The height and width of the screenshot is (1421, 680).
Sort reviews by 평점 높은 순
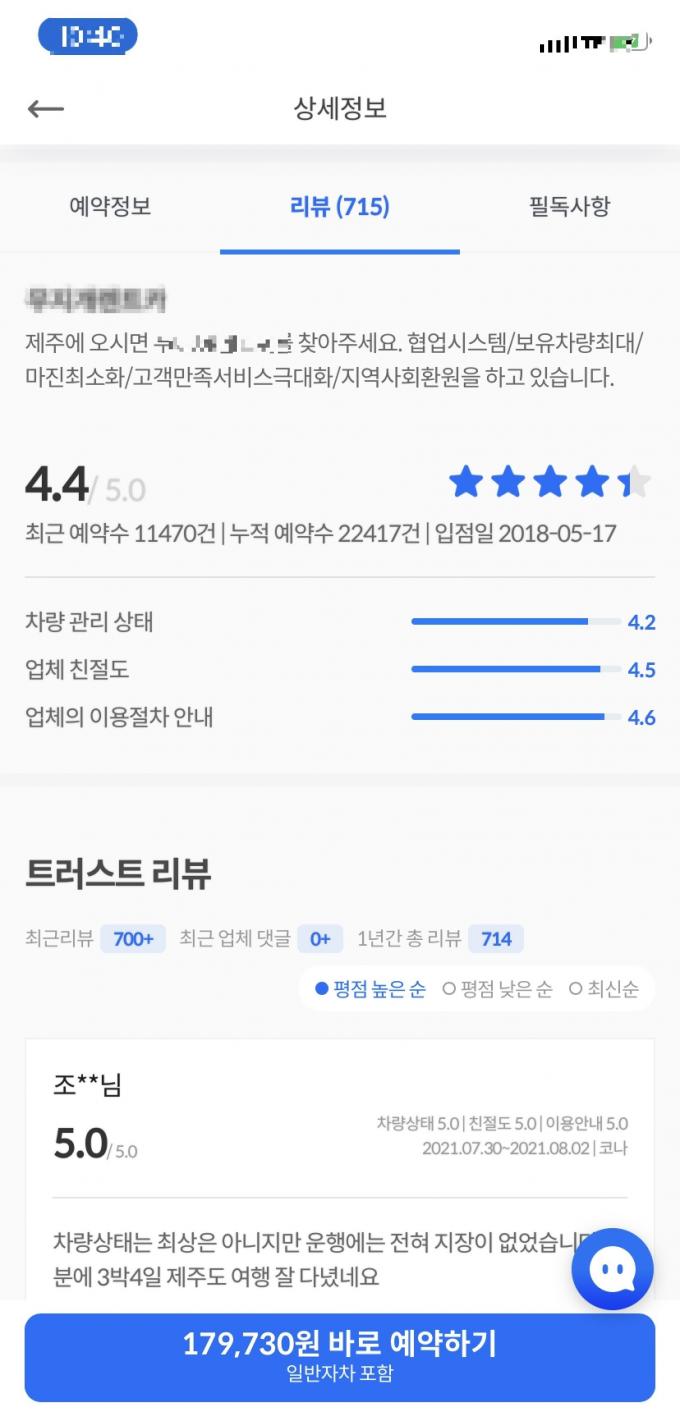tap(370, 989)
